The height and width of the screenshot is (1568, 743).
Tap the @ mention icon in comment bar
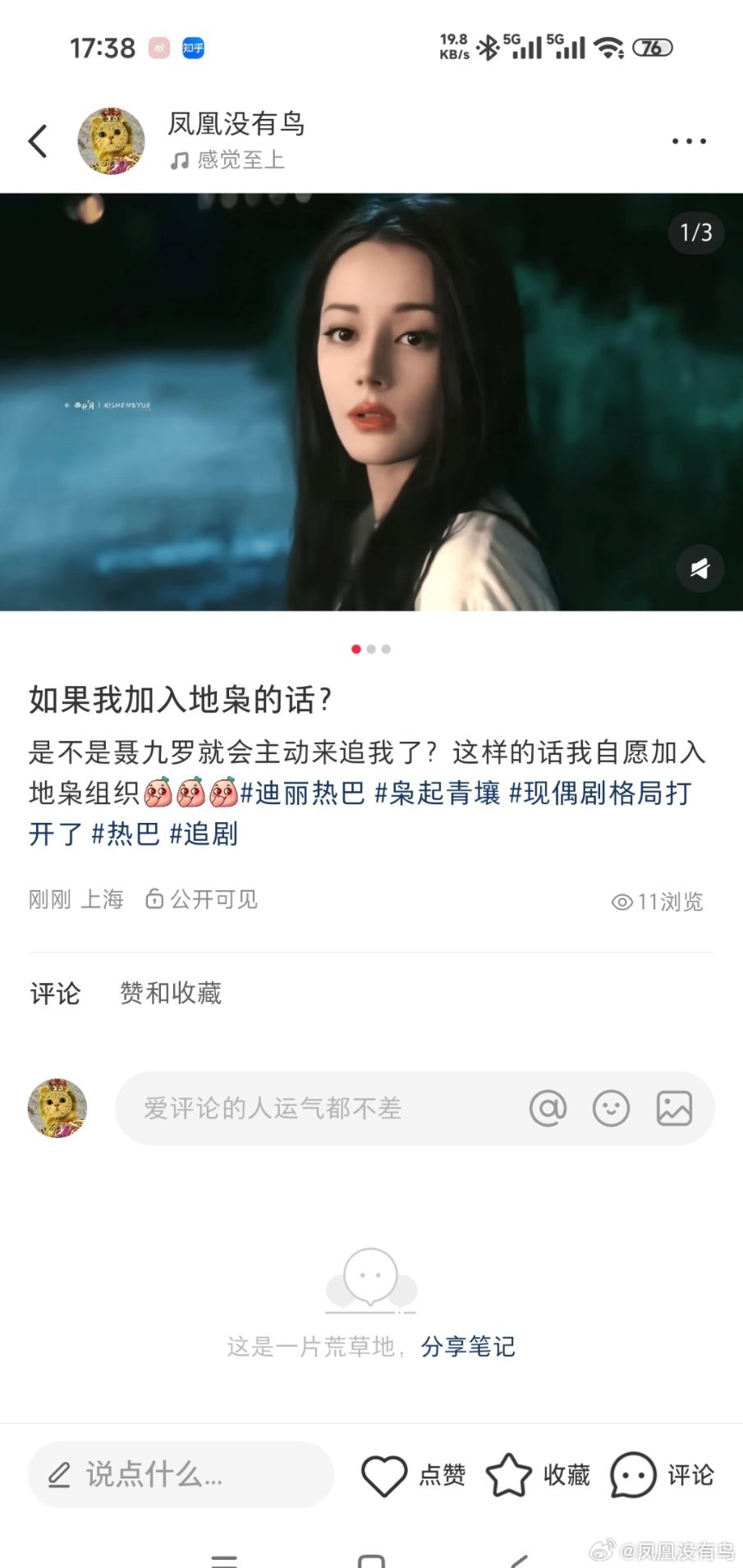click(x=548, y=1108)
